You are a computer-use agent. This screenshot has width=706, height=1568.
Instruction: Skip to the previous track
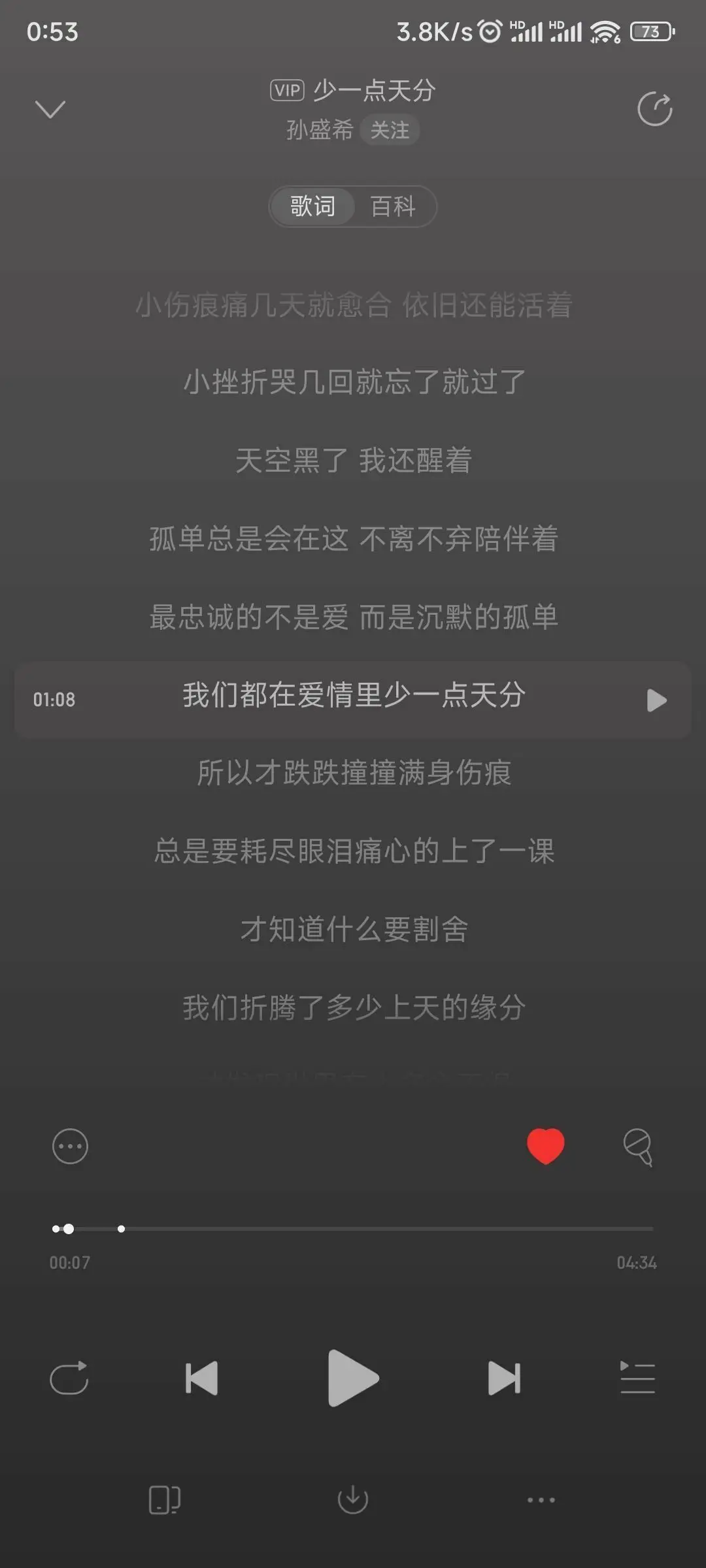pyautogui.click(x=201, y=1379)
